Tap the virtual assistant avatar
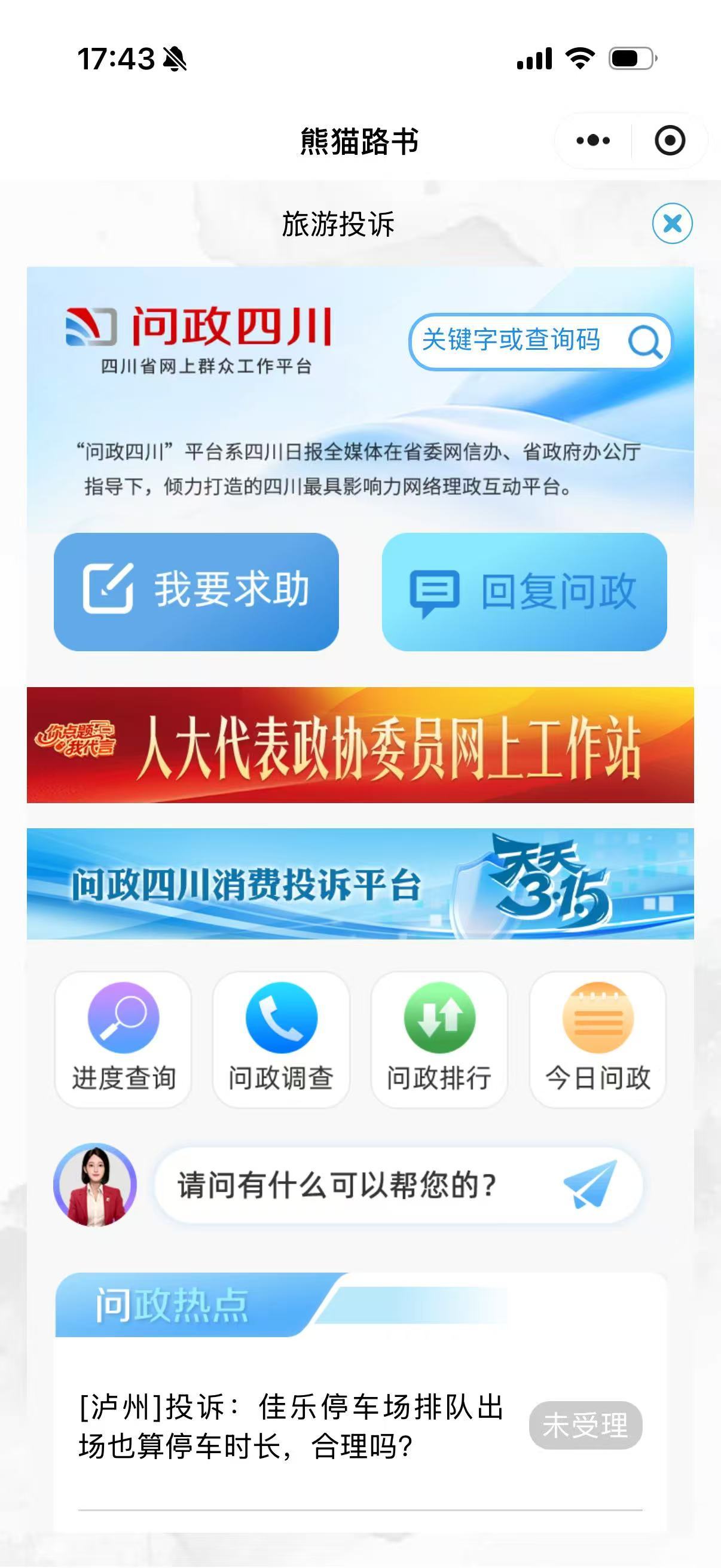This screenshot has width=721, height=1568. click(x=95, y=1185)
